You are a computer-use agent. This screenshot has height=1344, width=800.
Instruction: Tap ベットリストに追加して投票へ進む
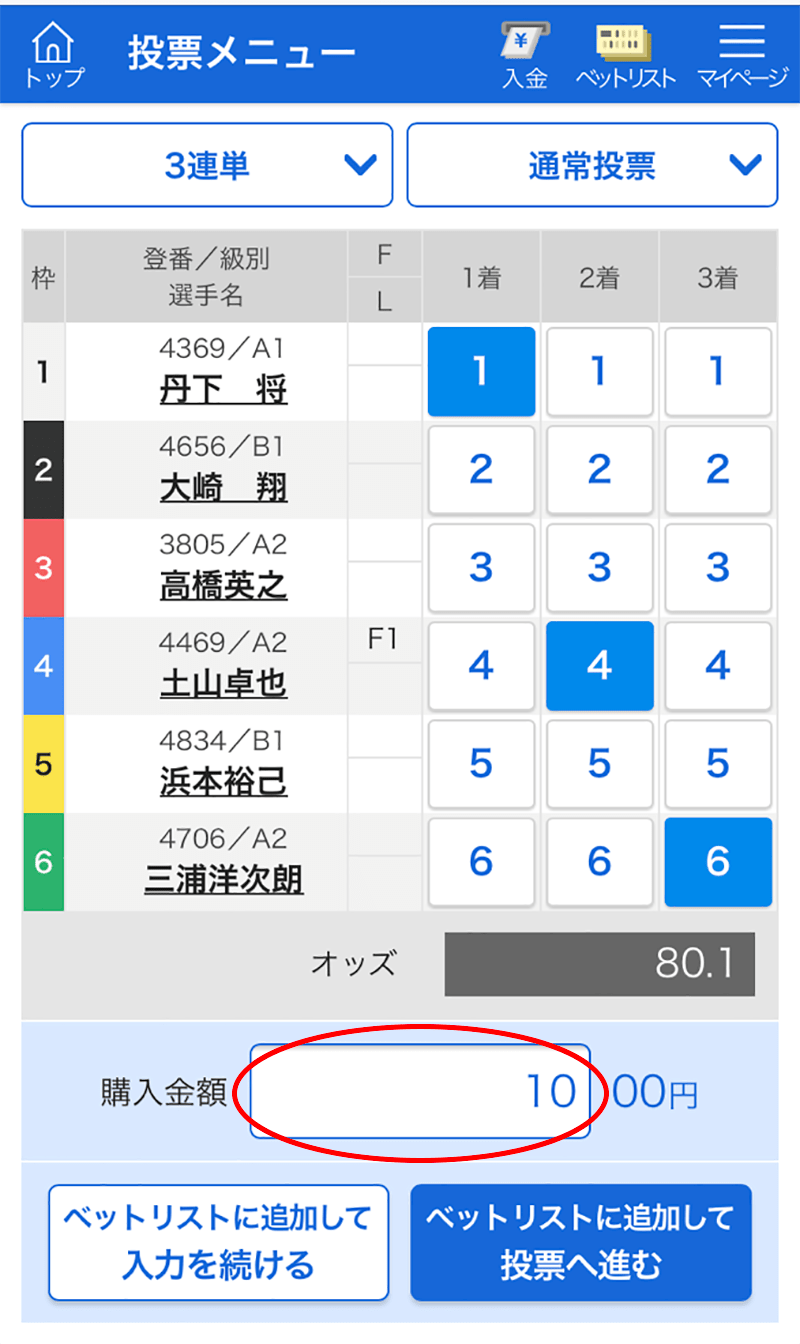[x=581, y=1242]
